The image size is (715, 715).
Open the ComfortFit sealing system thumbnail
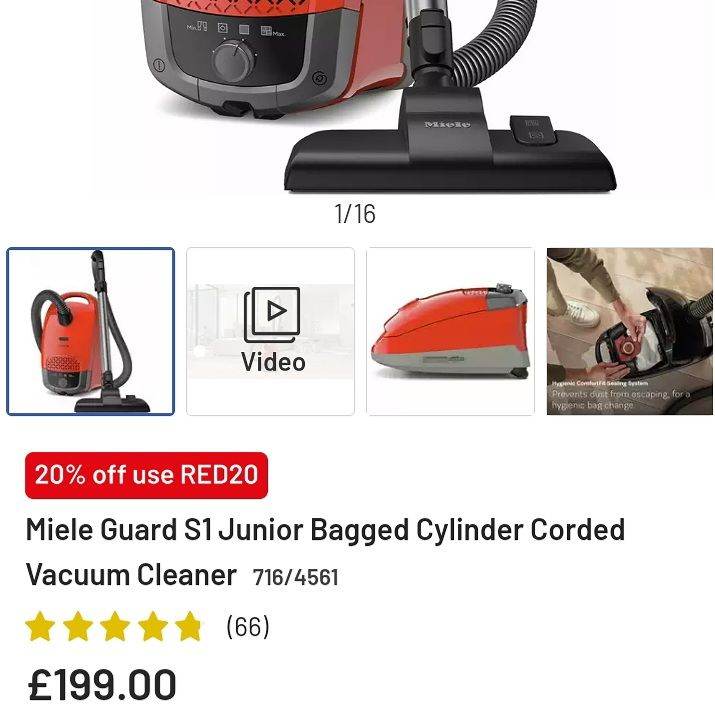[x=630, y=332]
